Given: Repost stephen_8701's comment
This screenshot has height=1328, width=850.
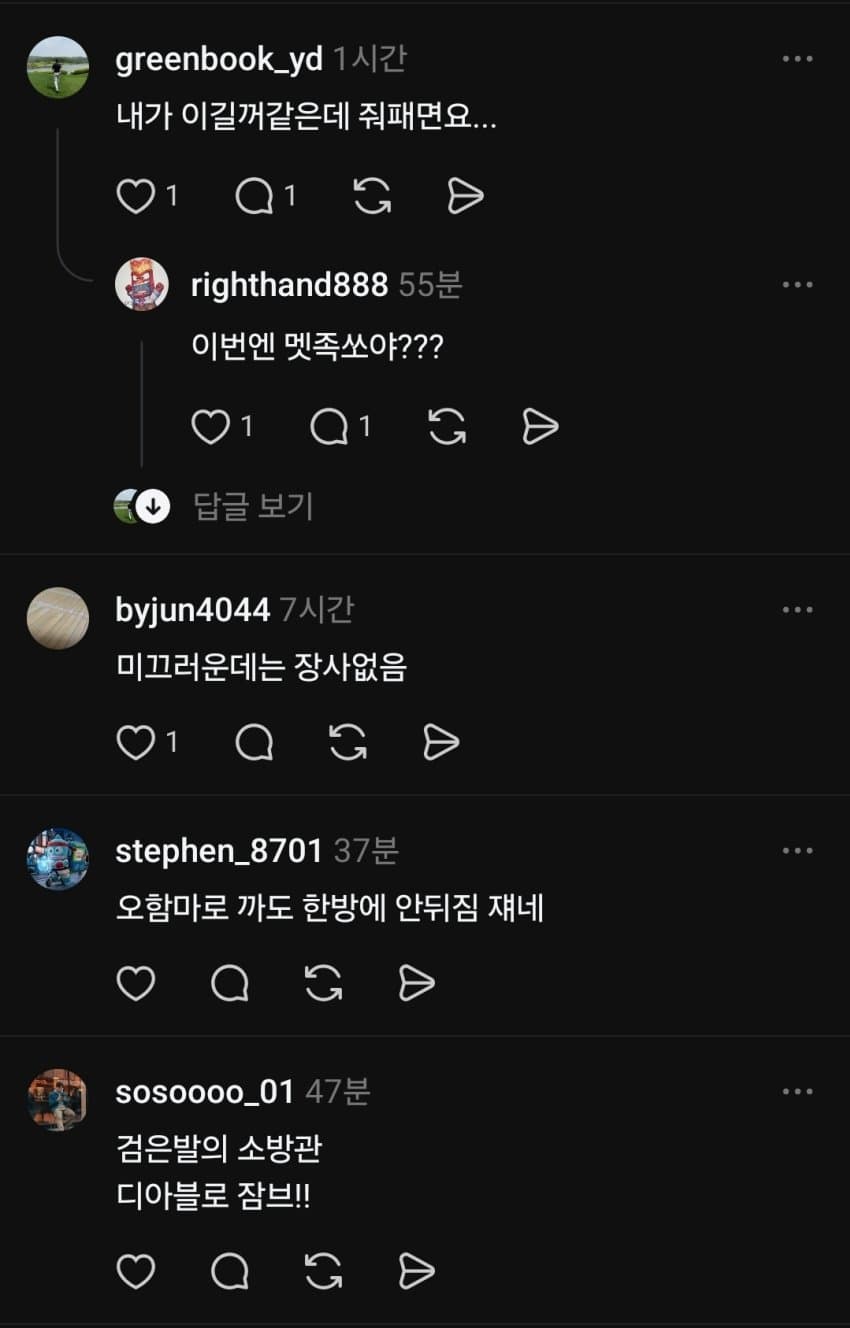Looking at the screenshot, I should [323, 983].
